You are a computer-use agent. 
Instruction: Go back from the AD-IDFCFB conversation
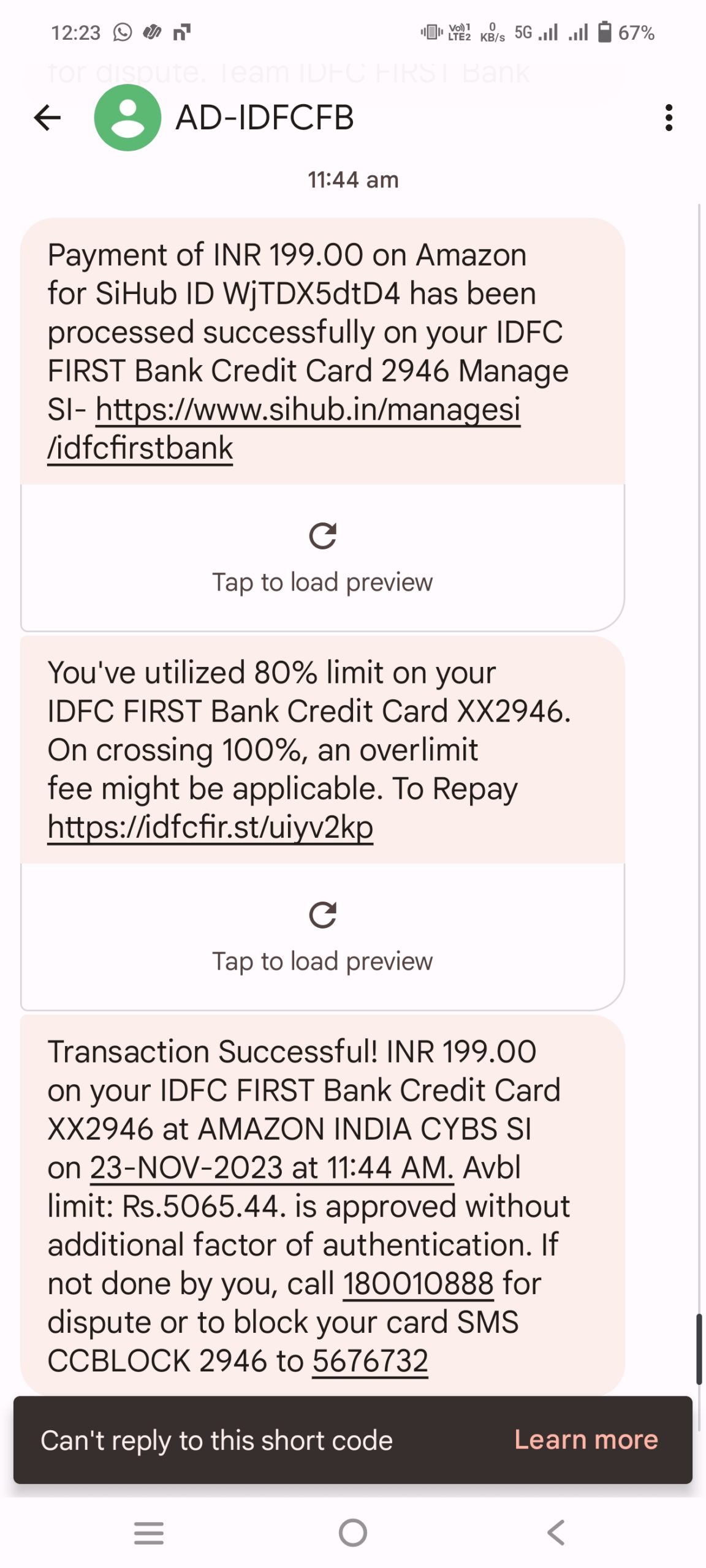coord(47,118)
